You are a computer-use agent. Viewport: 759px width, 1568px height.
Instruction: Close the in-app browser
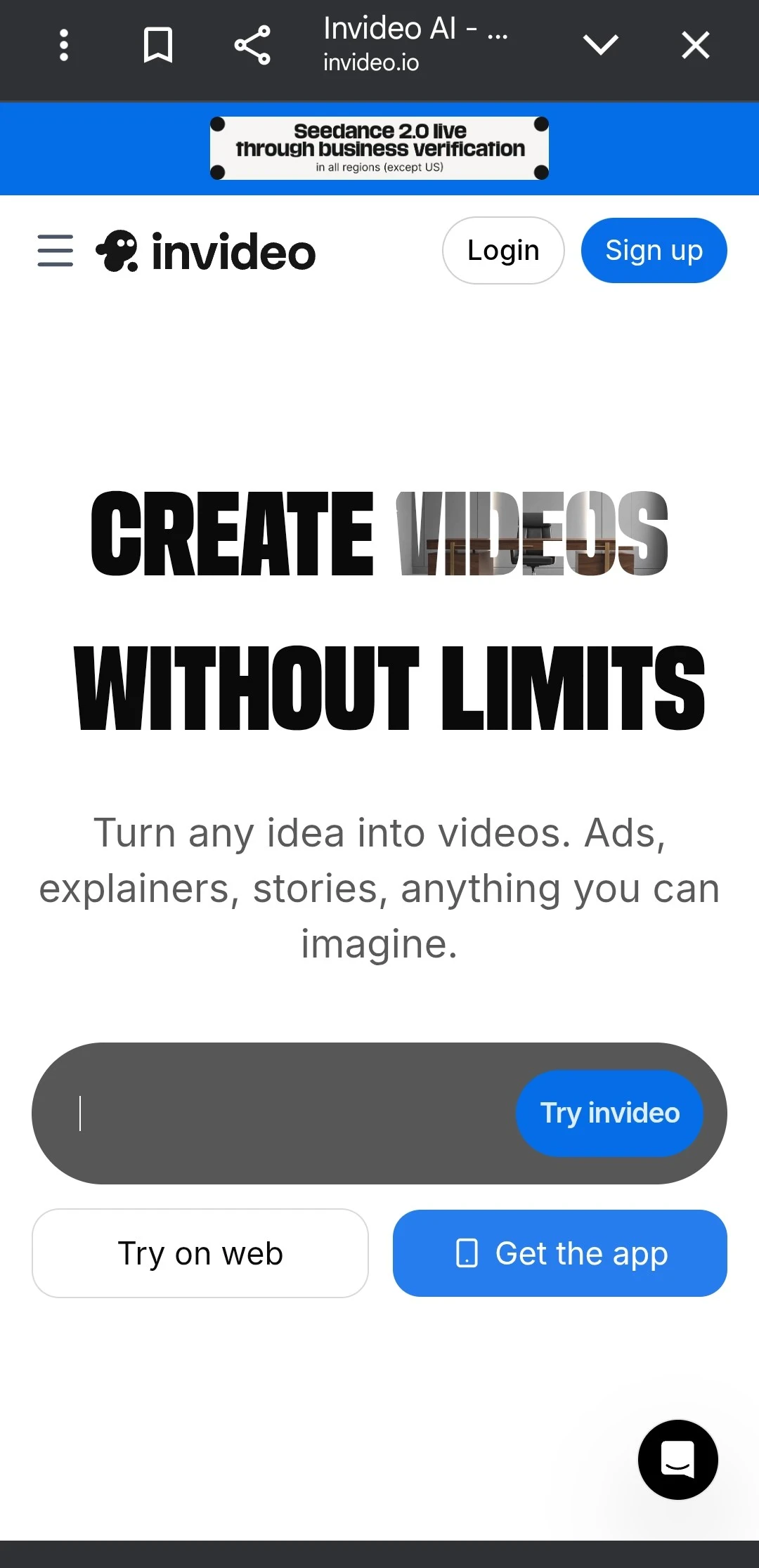[695, 46]
